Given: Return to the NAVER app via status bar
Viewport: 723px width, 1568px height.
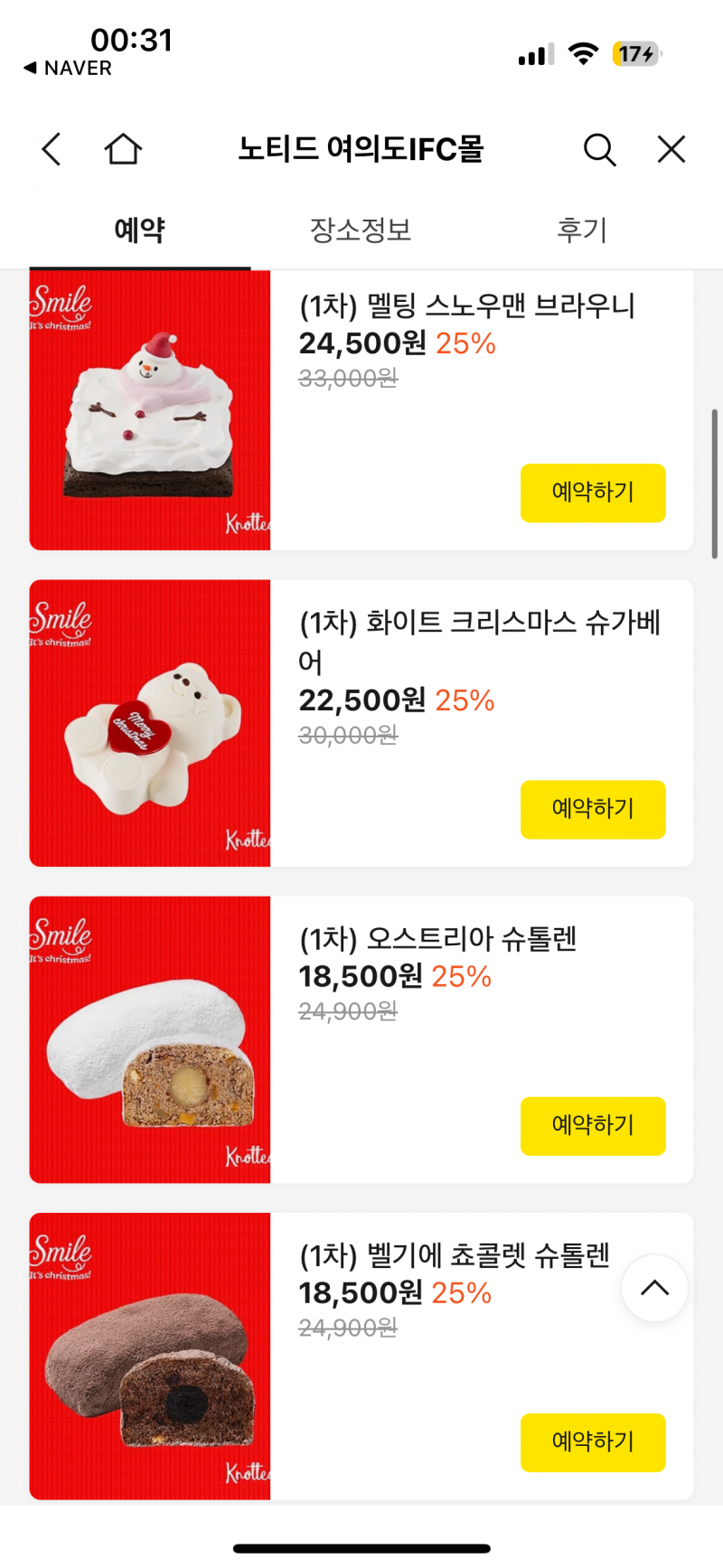Looking at the screenshot, I should point(68,69).
